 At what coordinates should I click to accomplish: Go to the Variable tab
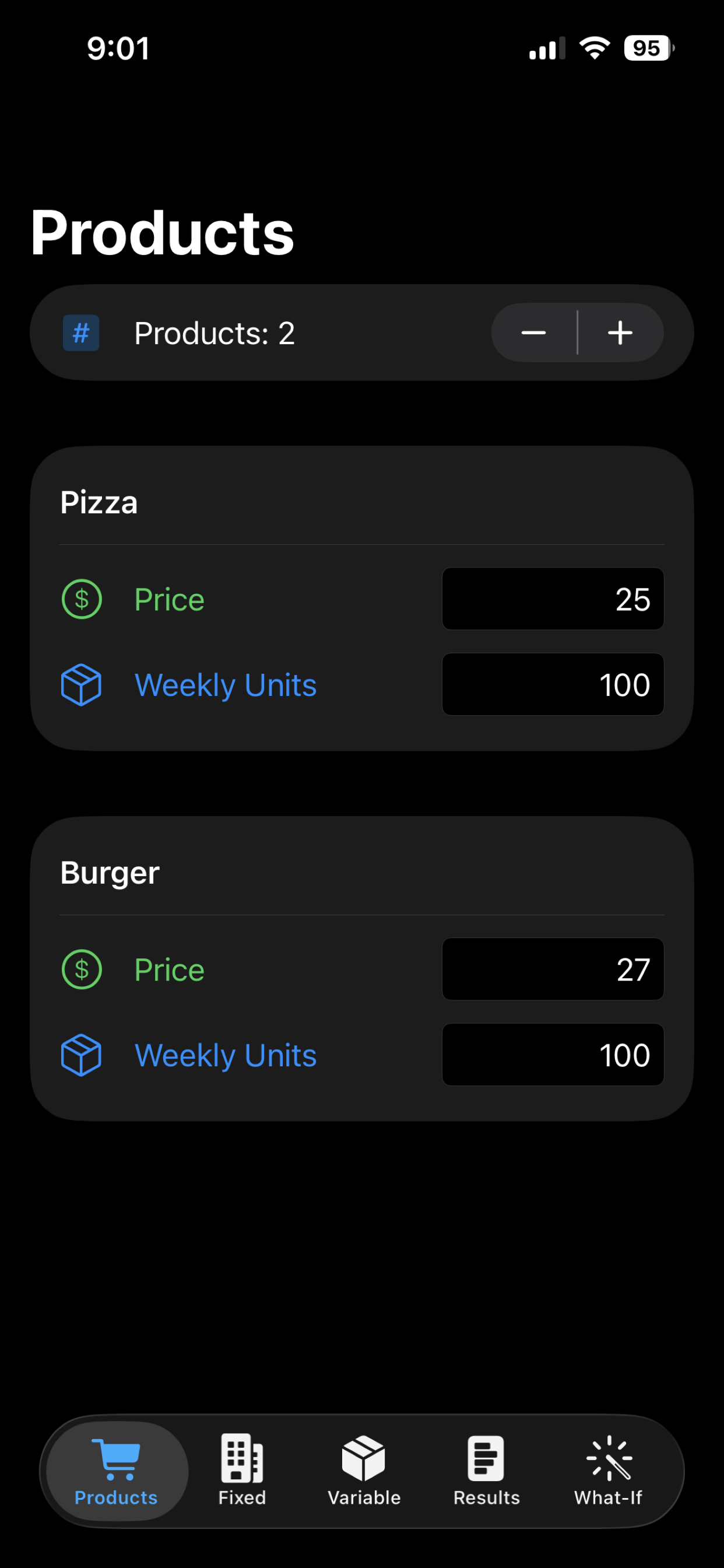[x=364, y=1471]
